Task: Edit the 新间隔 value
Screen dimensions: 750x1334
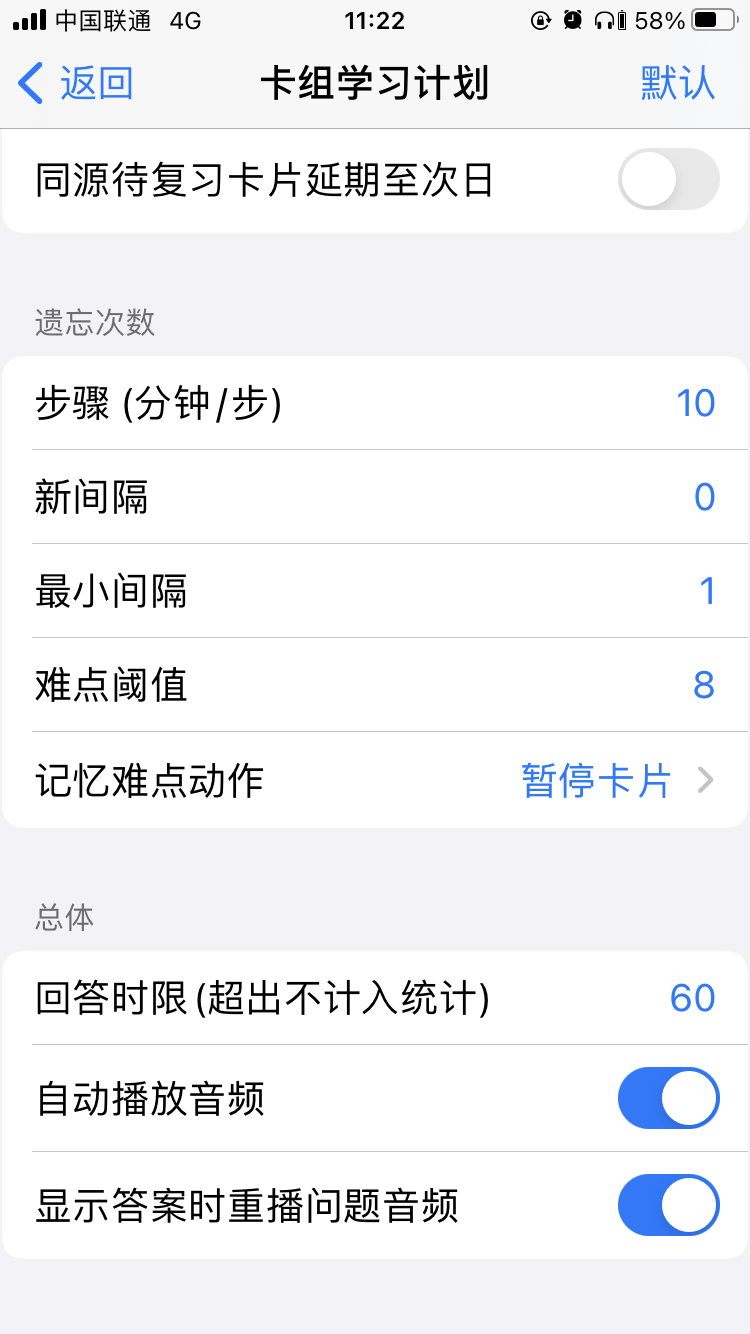Action: coord(704,497)
